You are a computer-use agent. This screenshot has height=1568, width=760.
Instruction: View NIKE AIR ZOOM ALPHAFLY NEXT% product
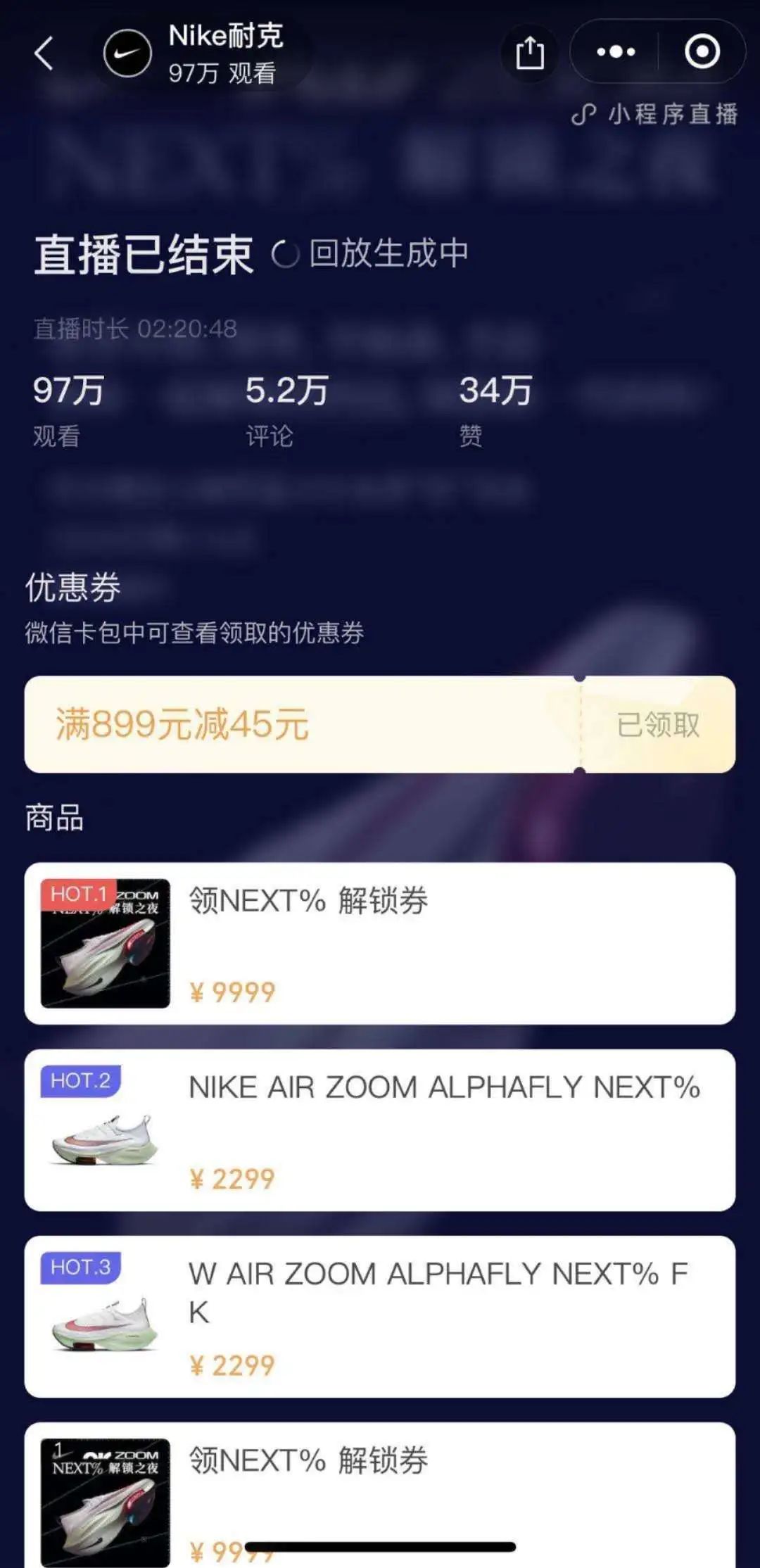tap(379, 1130)
